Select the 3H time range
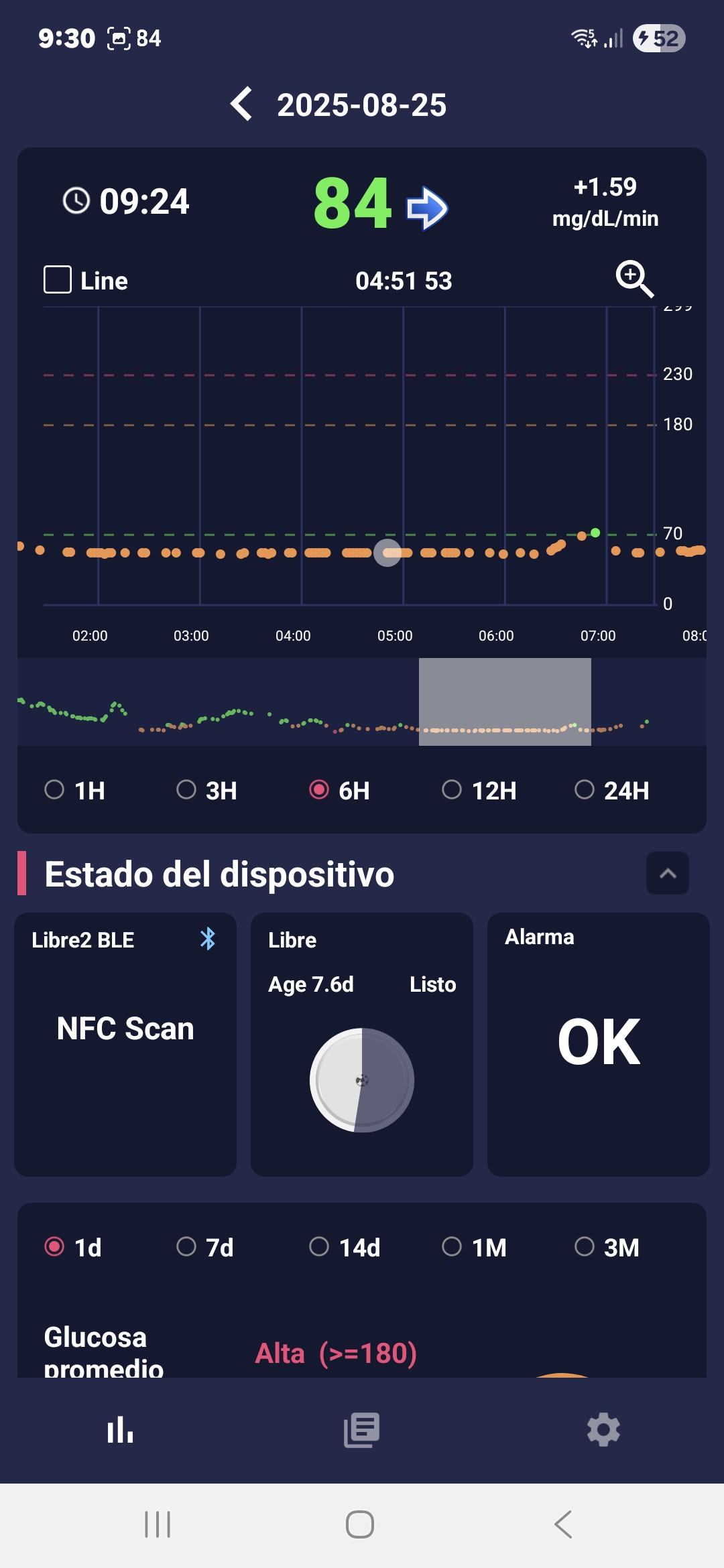 click(206, 790)
